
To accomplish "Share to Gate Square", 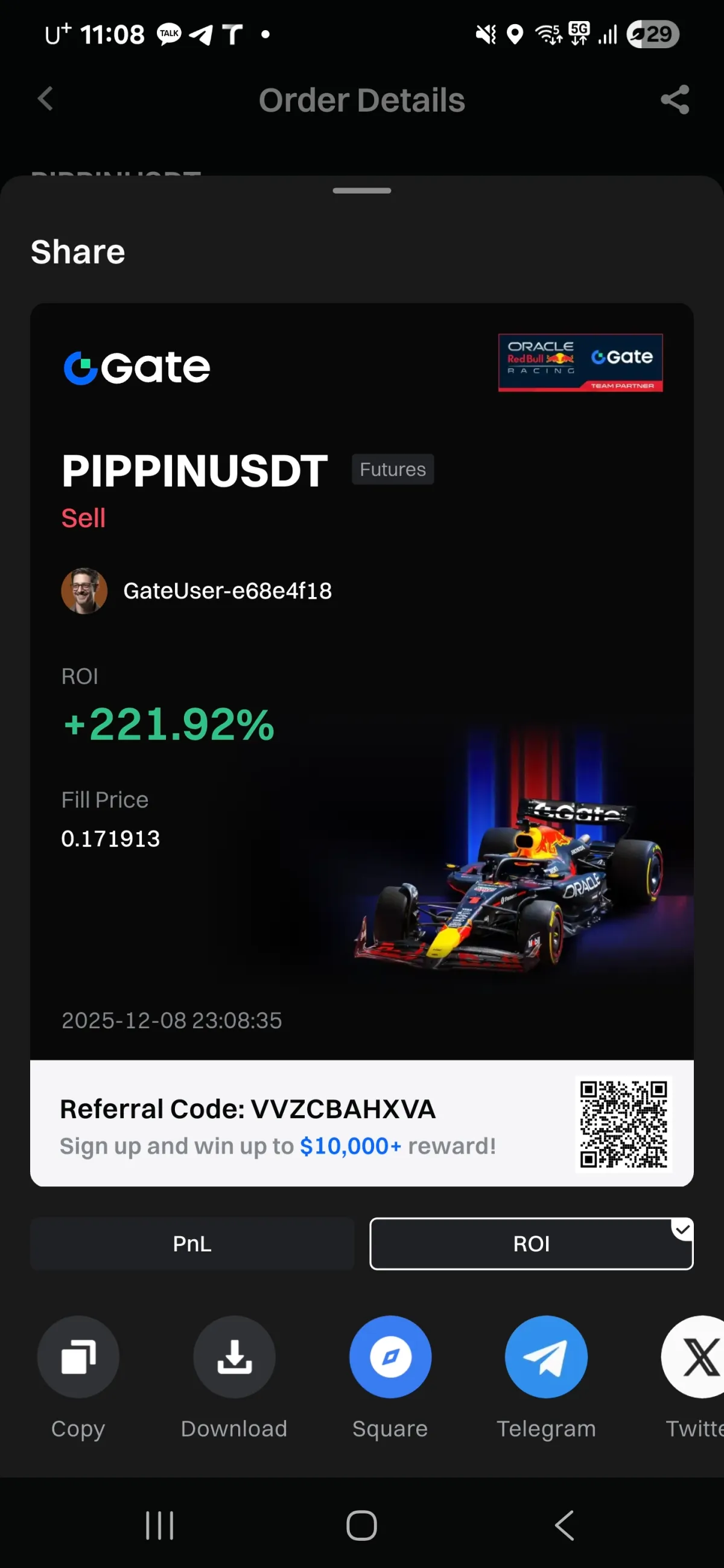I will coord(390,1357).
